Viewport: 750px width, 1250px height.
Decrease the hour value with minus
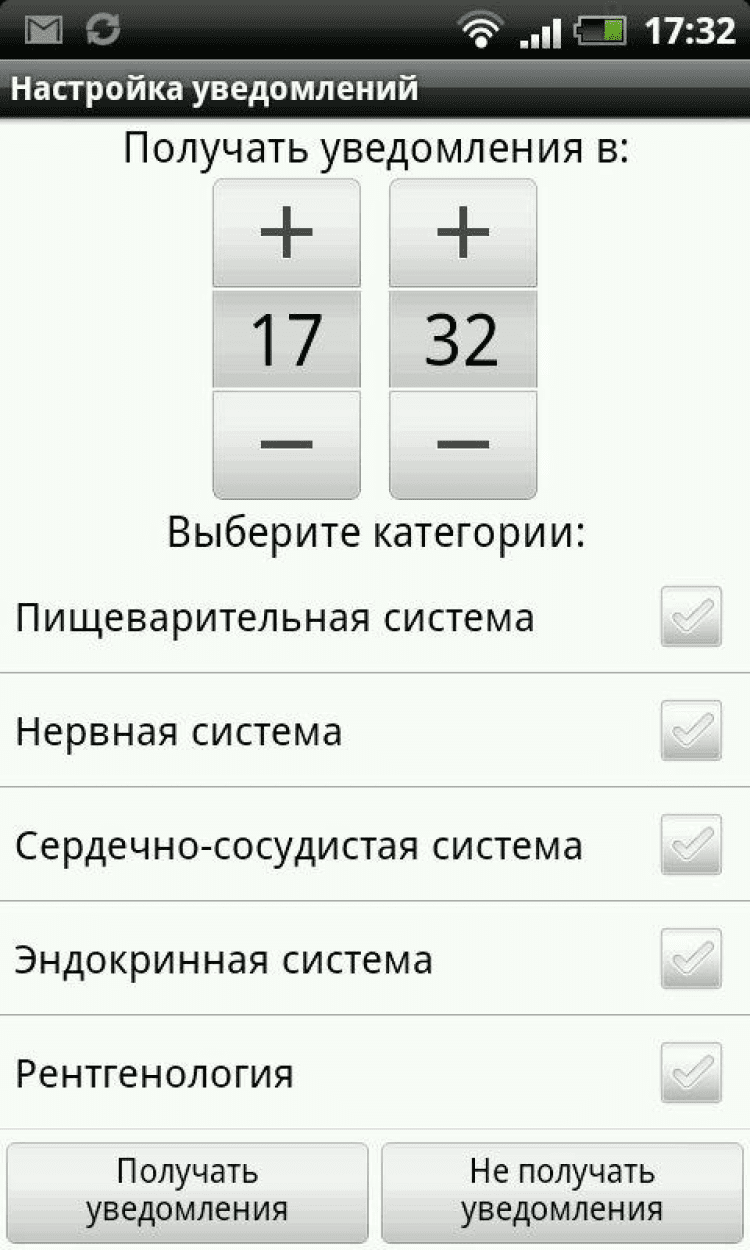[286, 444]
